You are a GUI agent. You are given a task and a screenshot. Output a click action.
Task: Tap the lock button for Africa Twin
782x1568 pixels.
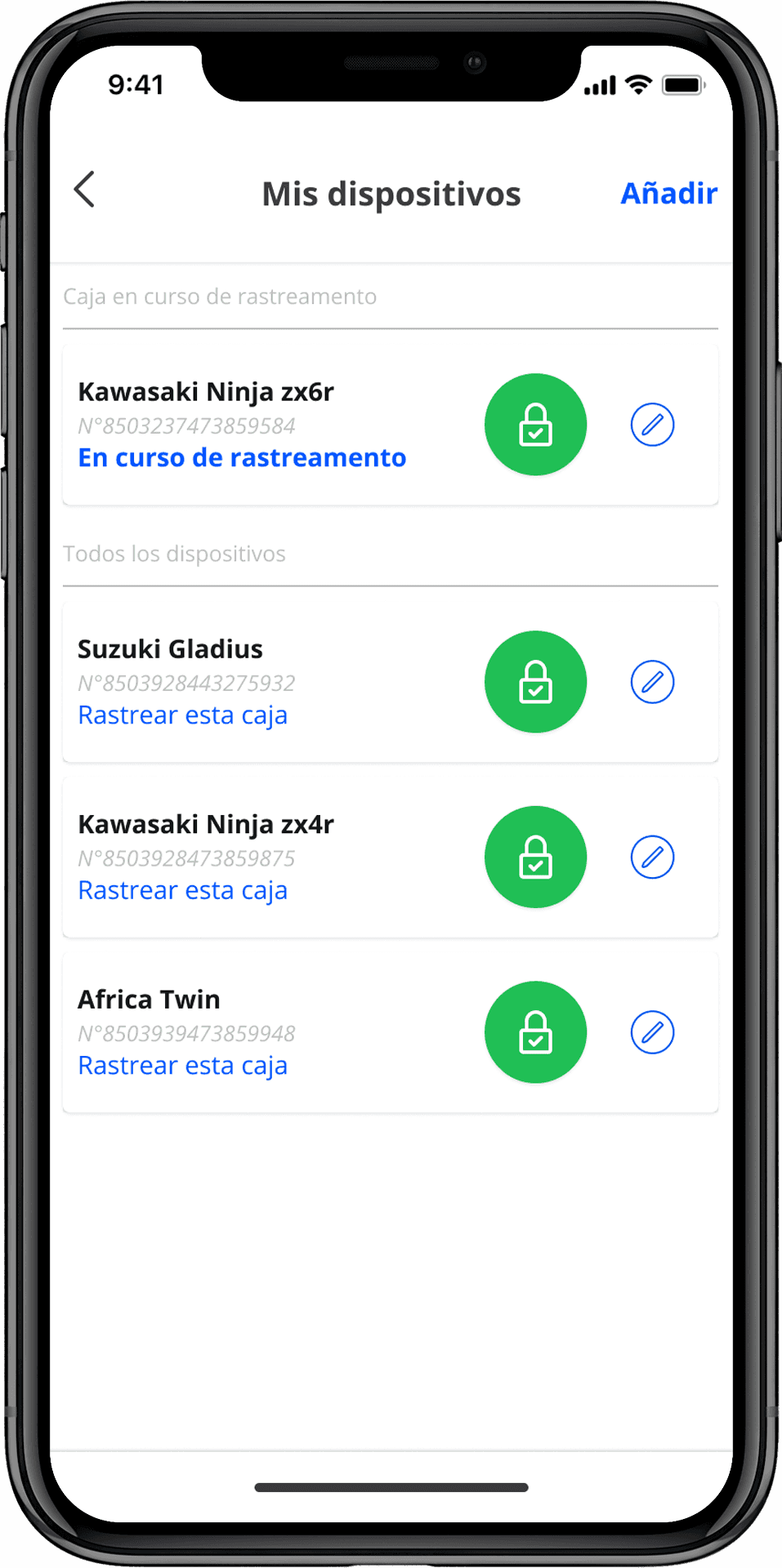535,1032
